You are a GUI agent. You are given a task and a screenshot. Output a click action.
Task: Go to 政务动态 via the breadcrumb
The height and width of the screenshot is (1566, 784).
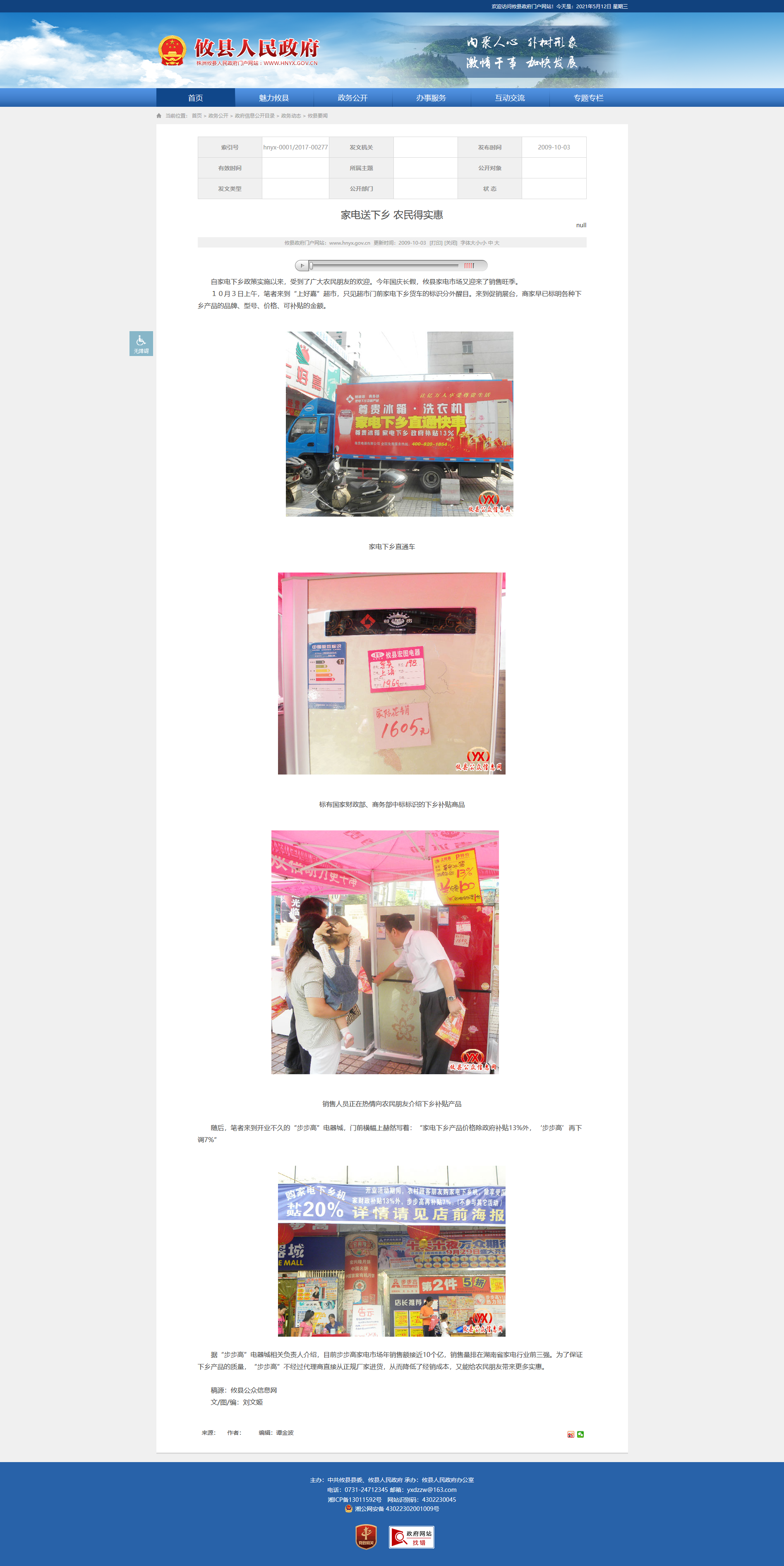click(x=291, y=115)
